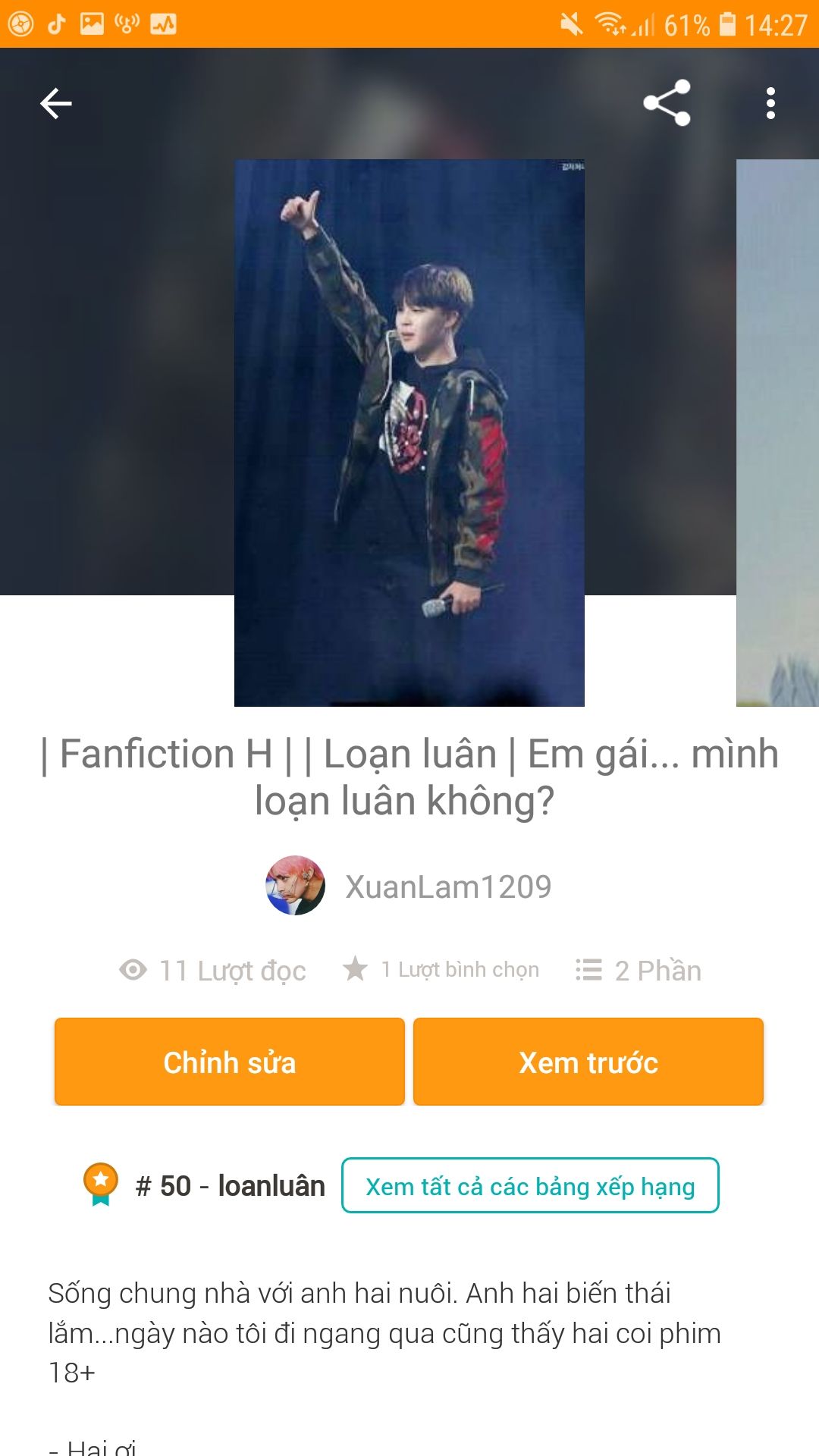
Task: Open Xem tất cả các bảng xếp hạng
Action: click(x=529, y=1185)
